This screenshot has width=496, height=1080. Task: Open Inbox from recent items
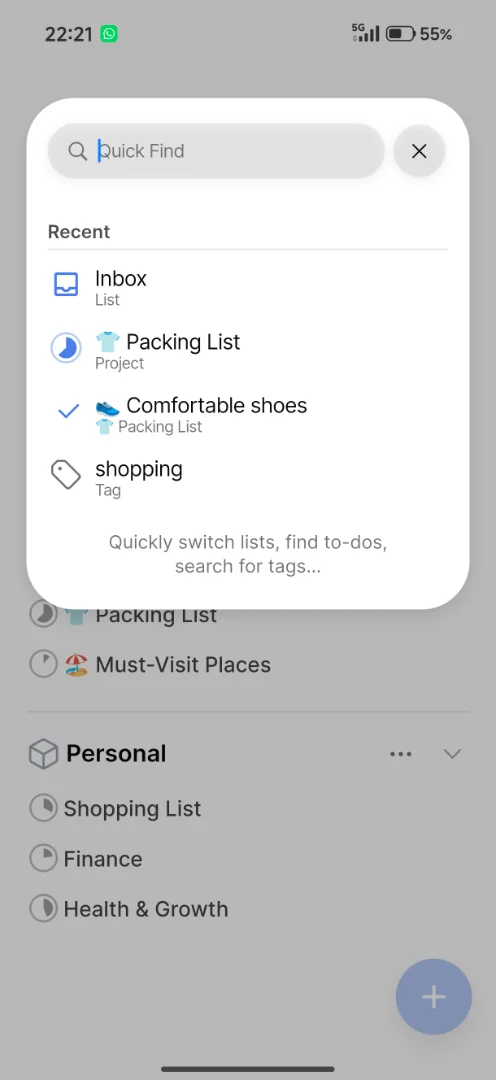(x=248, y=287)
